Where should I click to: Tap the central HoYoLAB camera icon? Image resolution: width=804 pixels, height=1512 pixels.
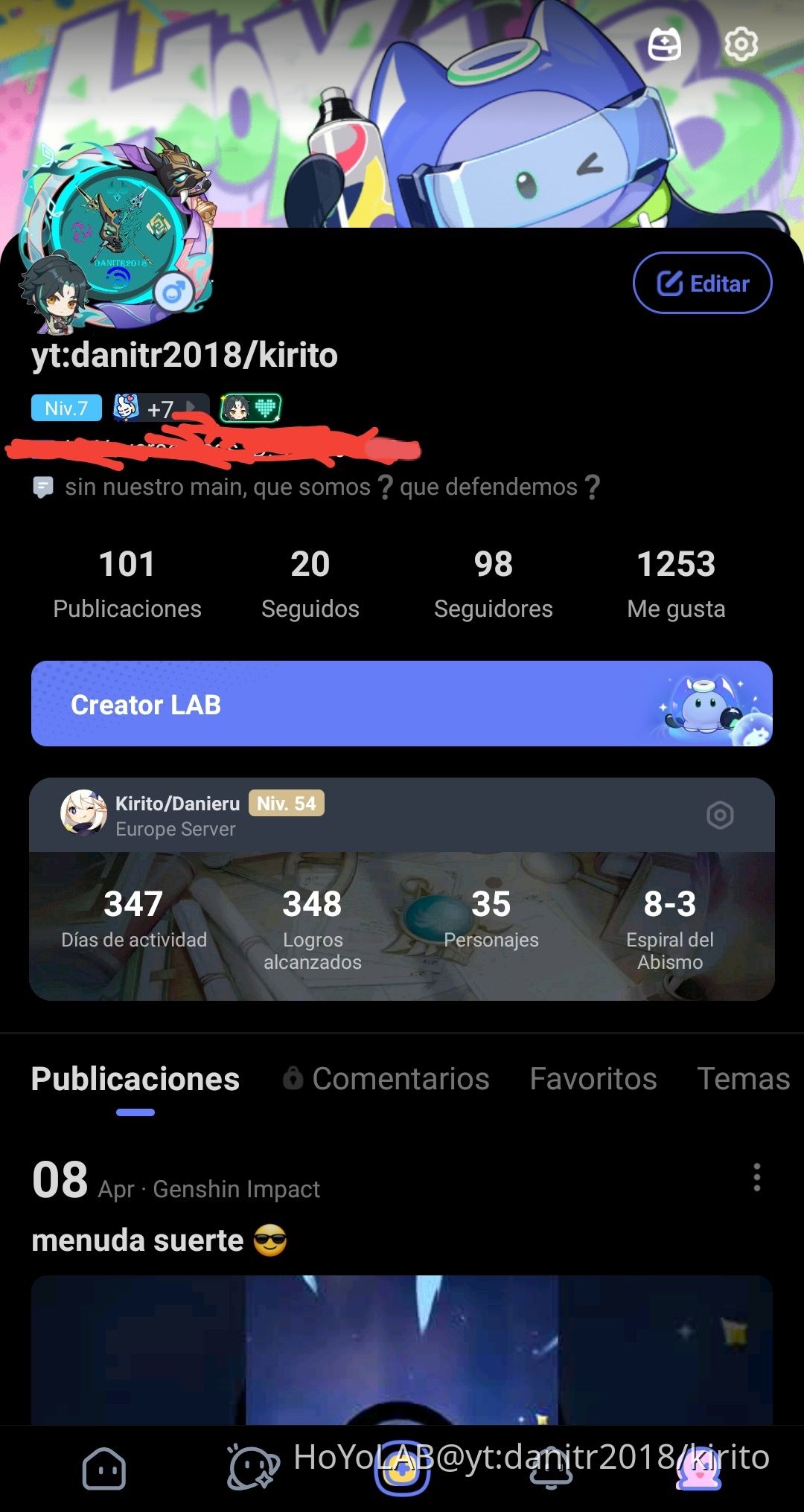(402, 1470)
